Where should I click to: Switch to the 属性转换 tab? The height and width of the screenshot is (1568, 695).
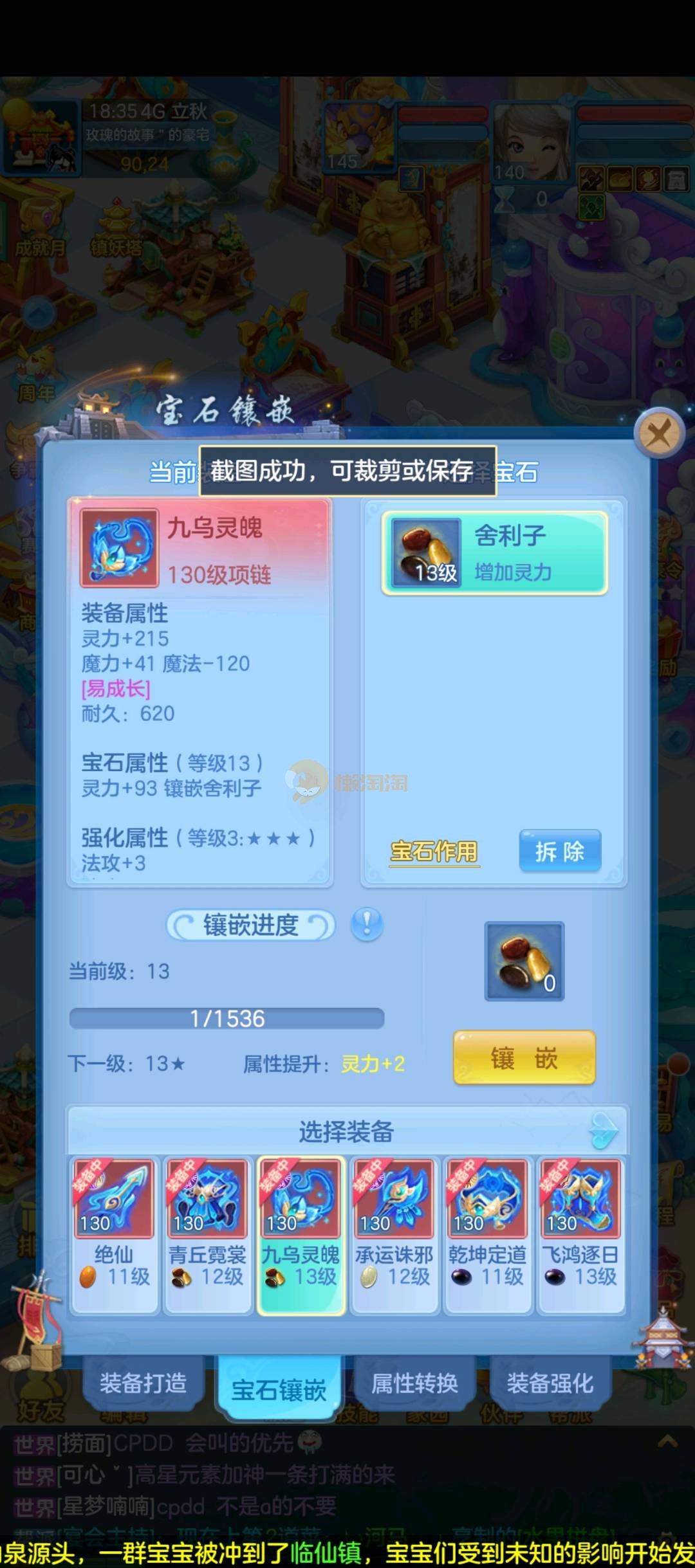(x=414, y=1383)
